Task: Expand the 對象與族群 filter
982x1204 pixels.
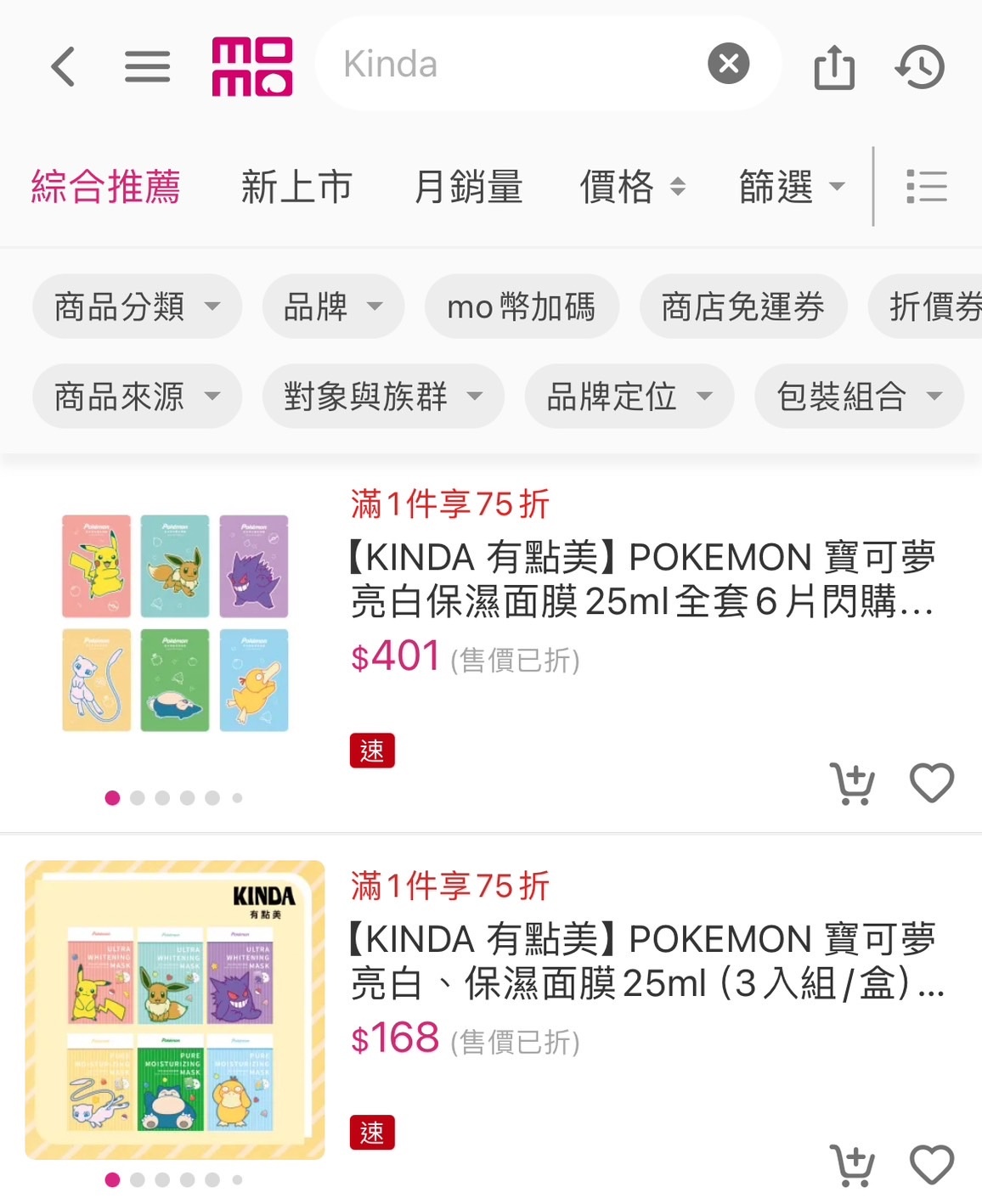Action: tap(382, 396)
